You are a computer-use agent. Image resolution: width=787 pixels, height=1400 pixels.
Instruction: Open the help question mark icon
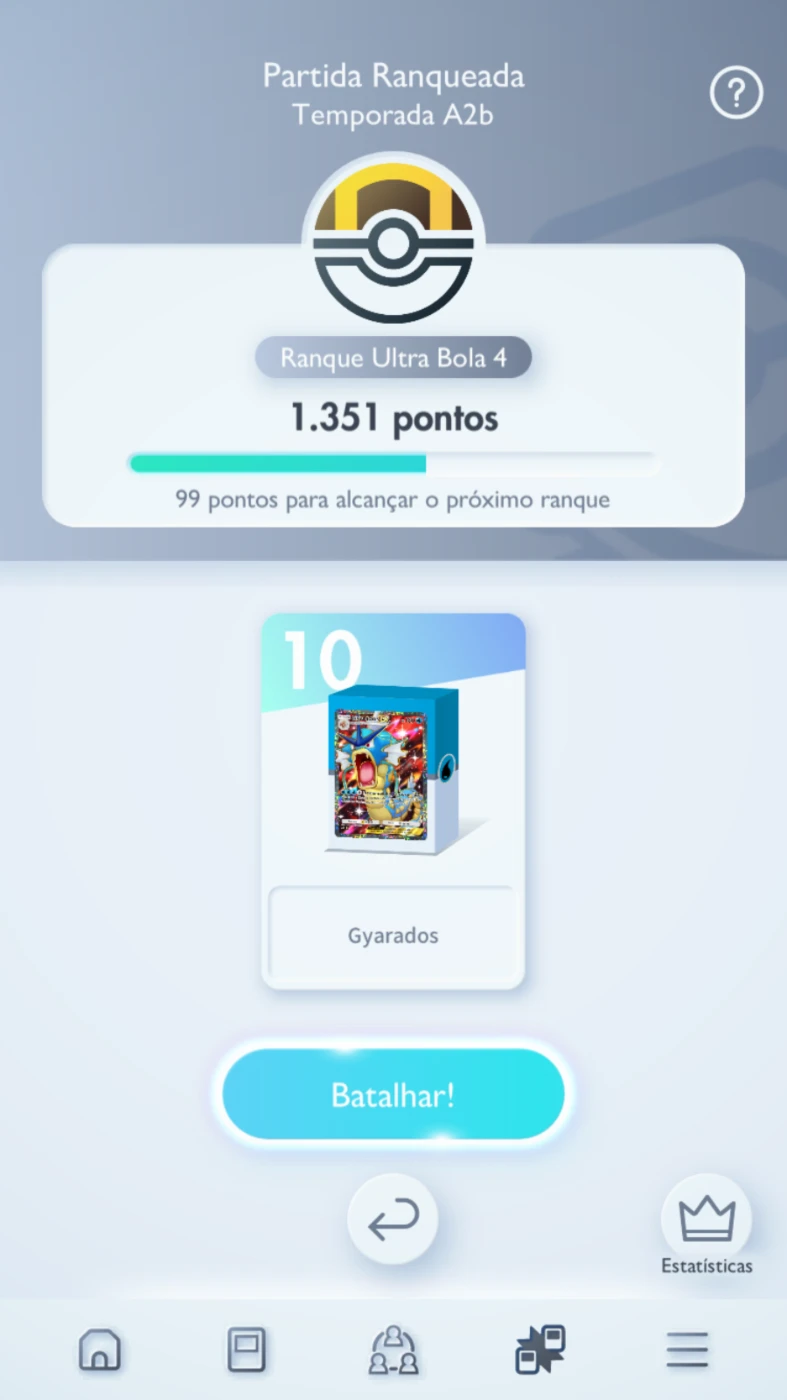click(x=736, y=93)
